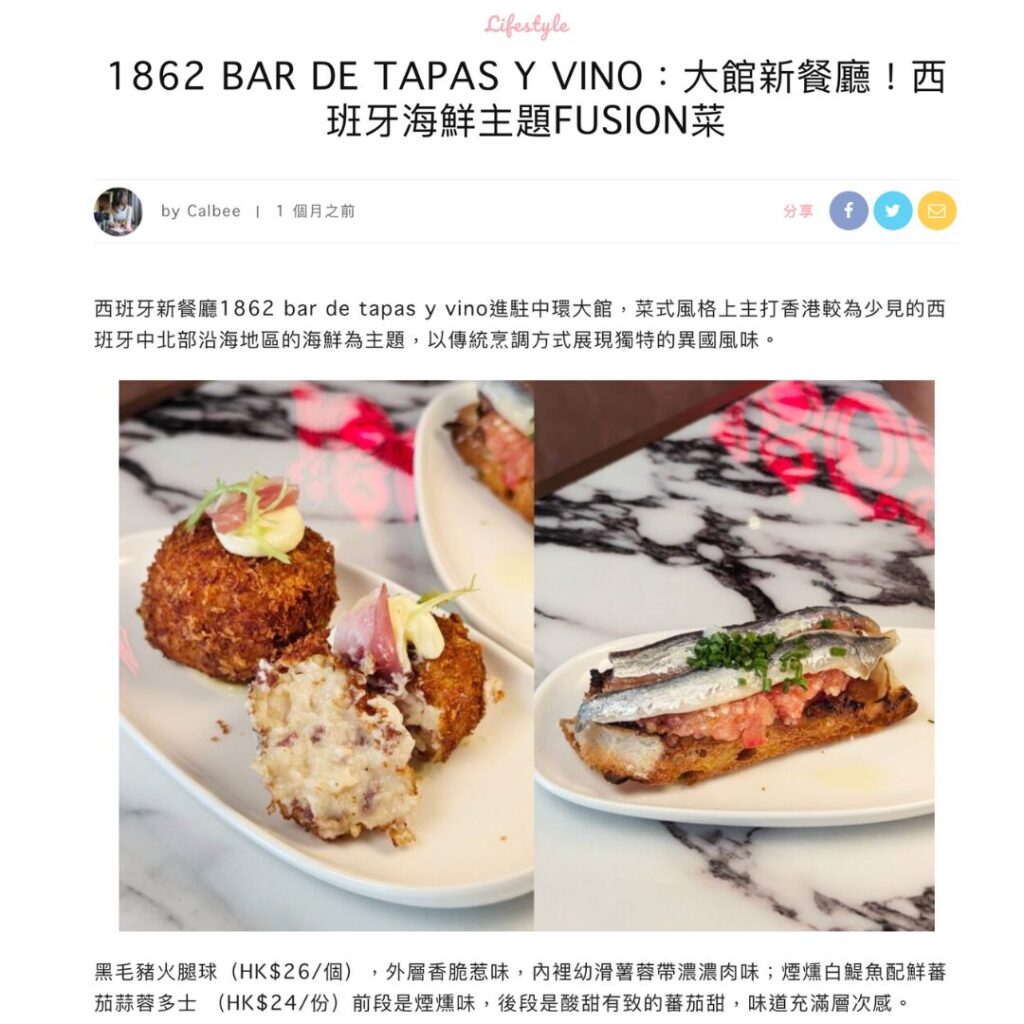The height and width of the screenshot is (1024, 1024).
Task: Open author Calbee's profile
Action: [213, 211]
